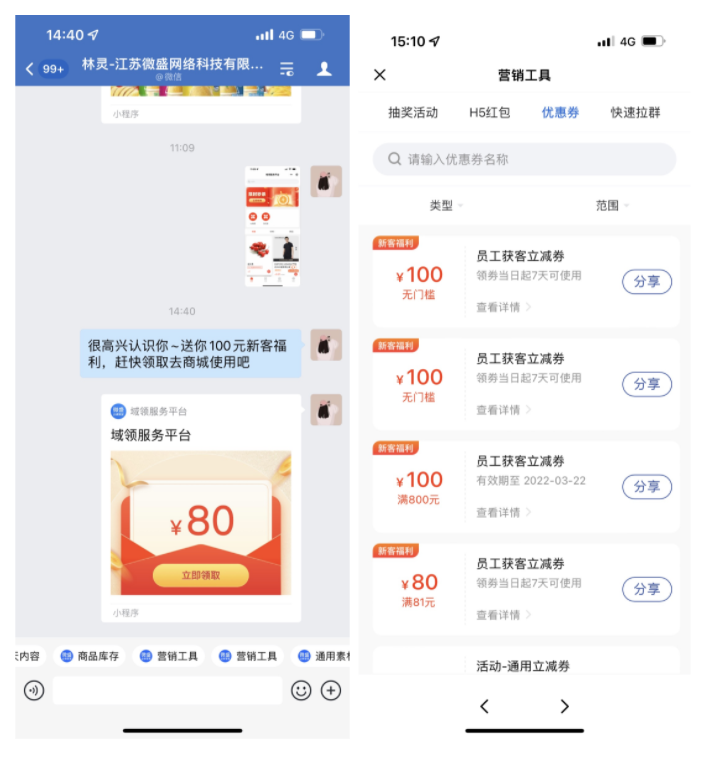This screenshot has width=724, height=760.
Task: Open the contact profile icon in chat header
Action: 324,68
